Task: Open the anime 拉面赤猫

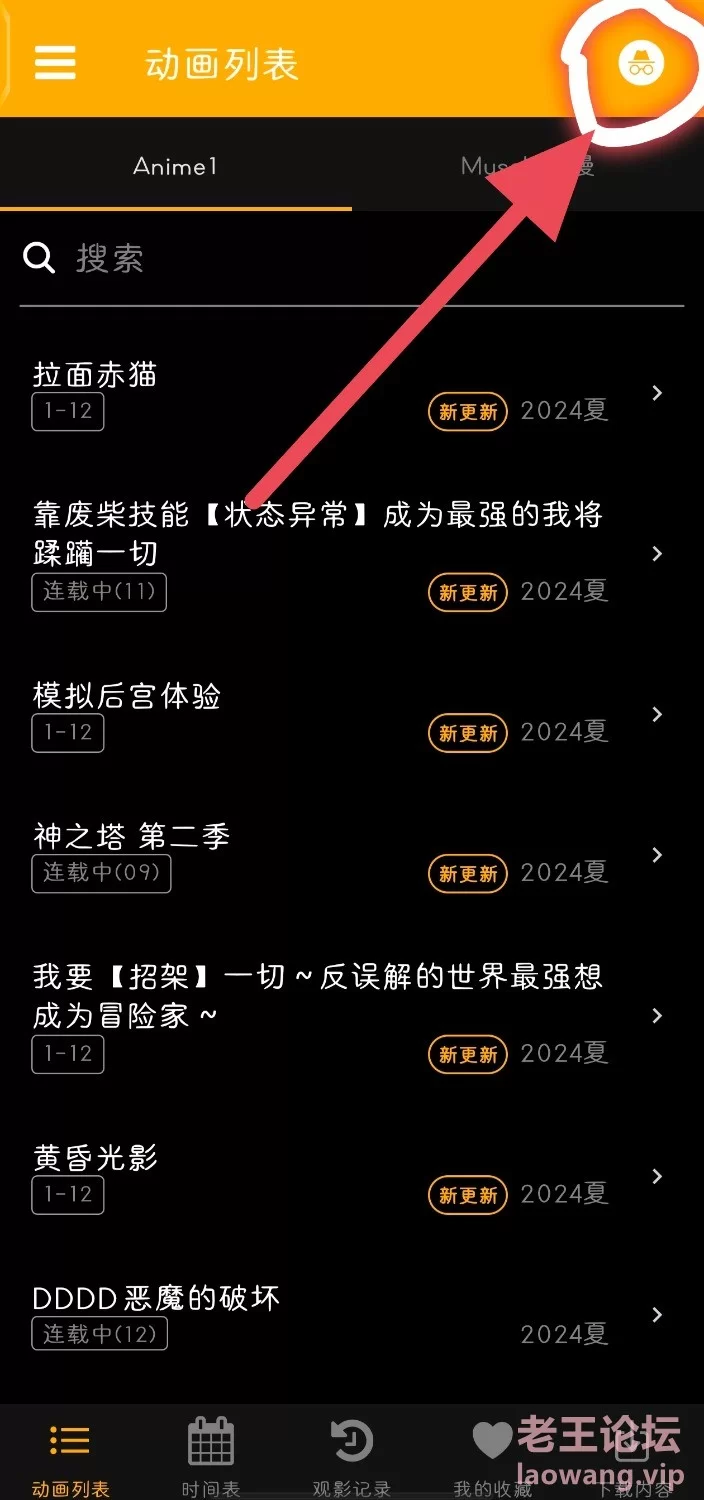Action: 352,394
